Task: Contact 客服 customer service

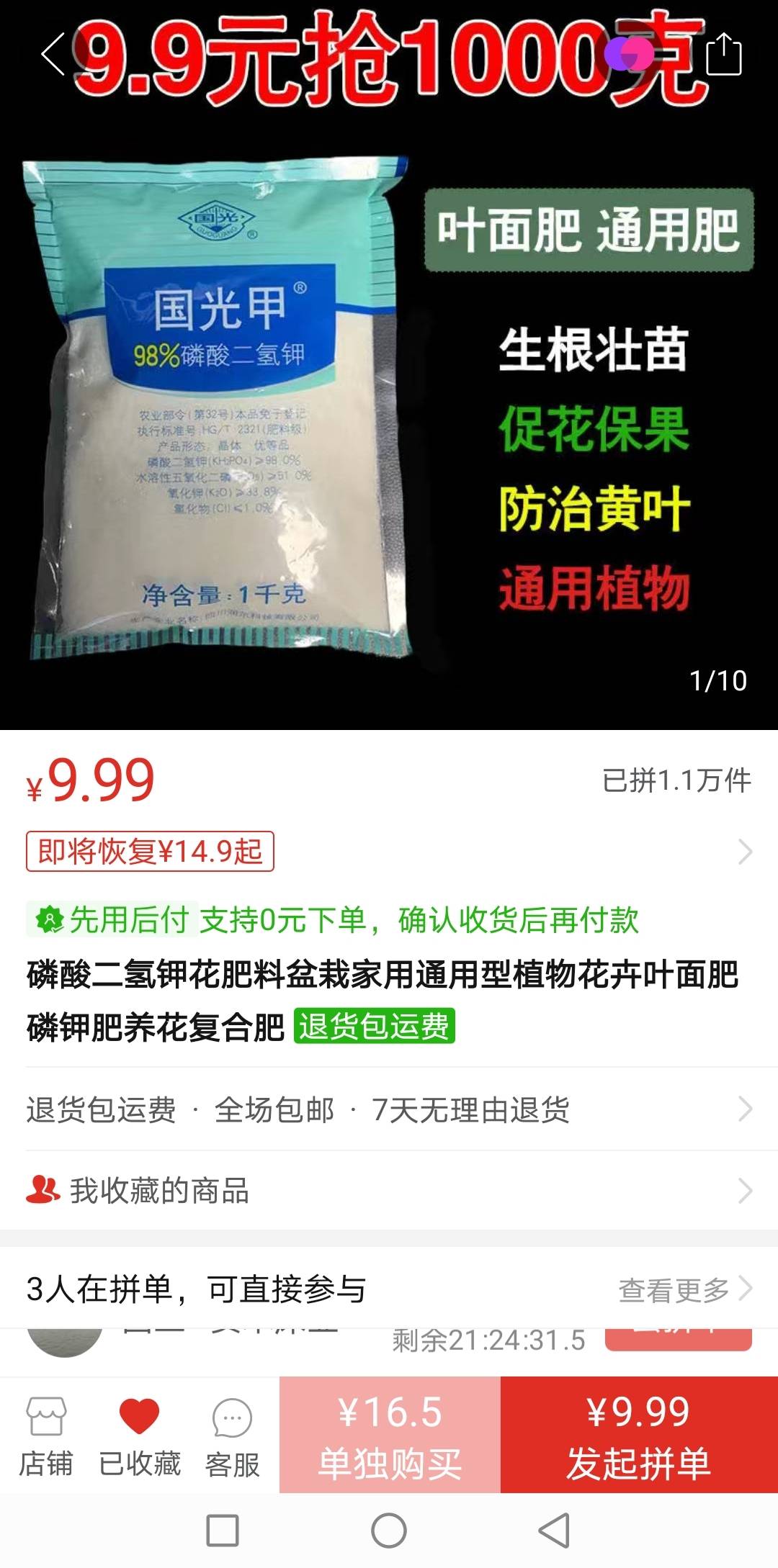Action: [x=232, y=1436]
